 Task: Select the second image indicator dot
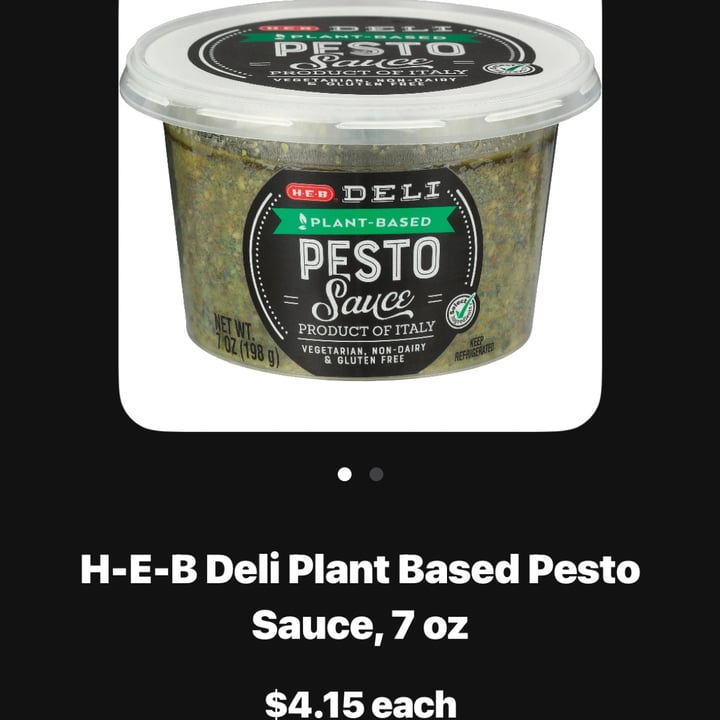coord(376,474)
